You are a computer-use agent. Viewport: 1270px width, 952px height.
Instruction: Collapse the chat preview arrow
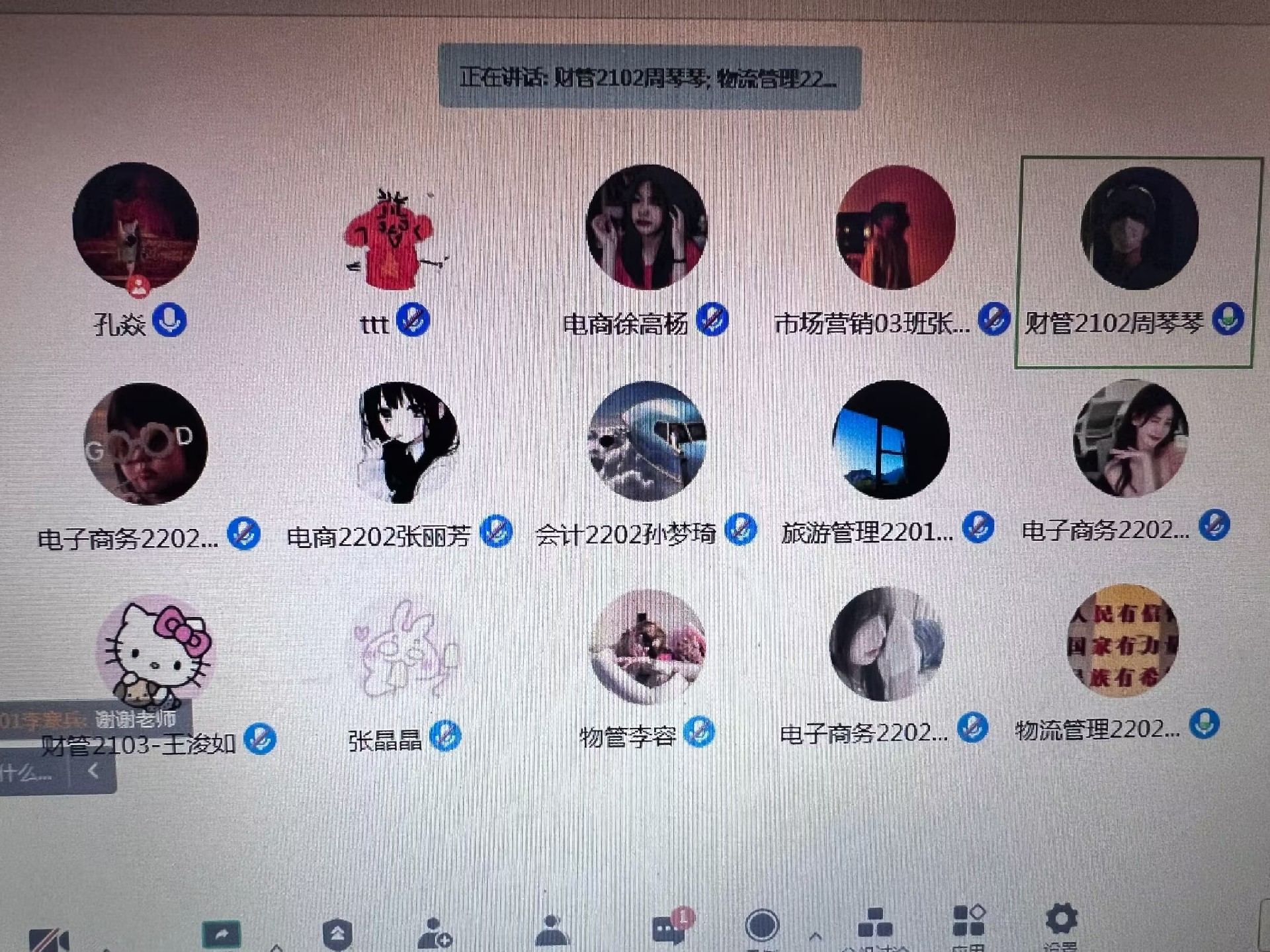(93, 771)
